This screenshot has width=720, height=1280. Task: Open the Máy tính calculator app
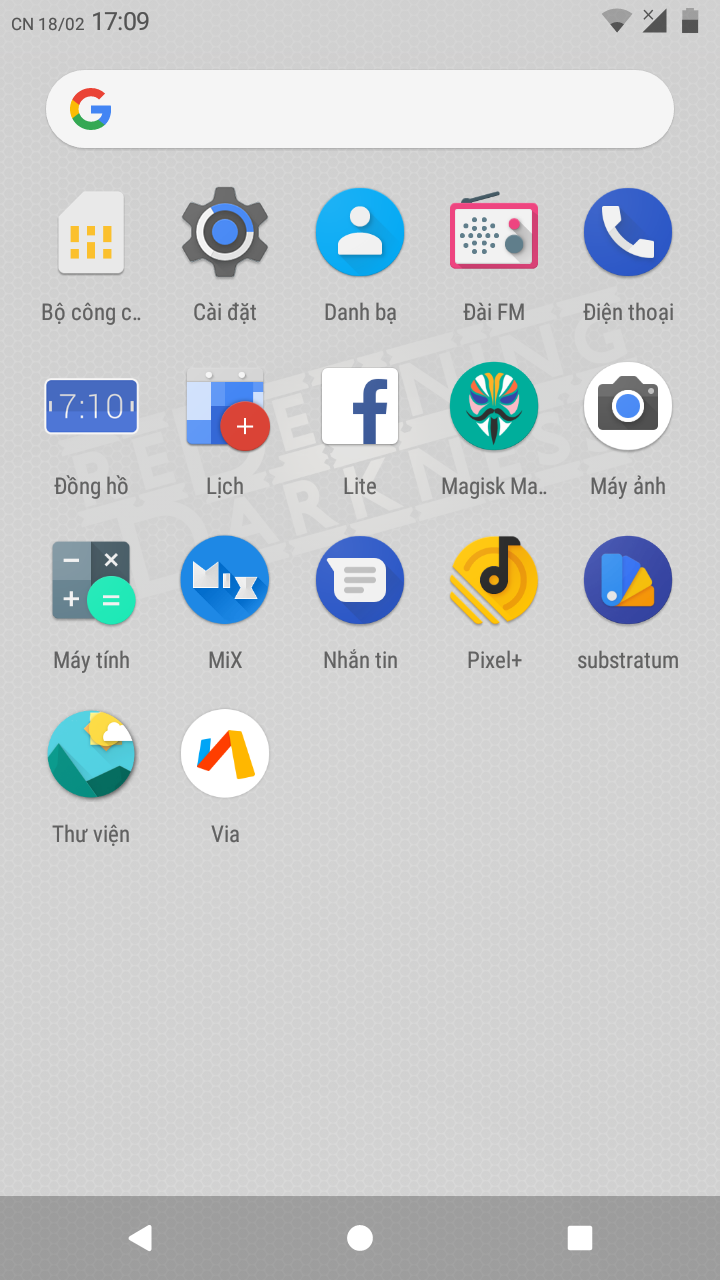[x=91, y=581]
